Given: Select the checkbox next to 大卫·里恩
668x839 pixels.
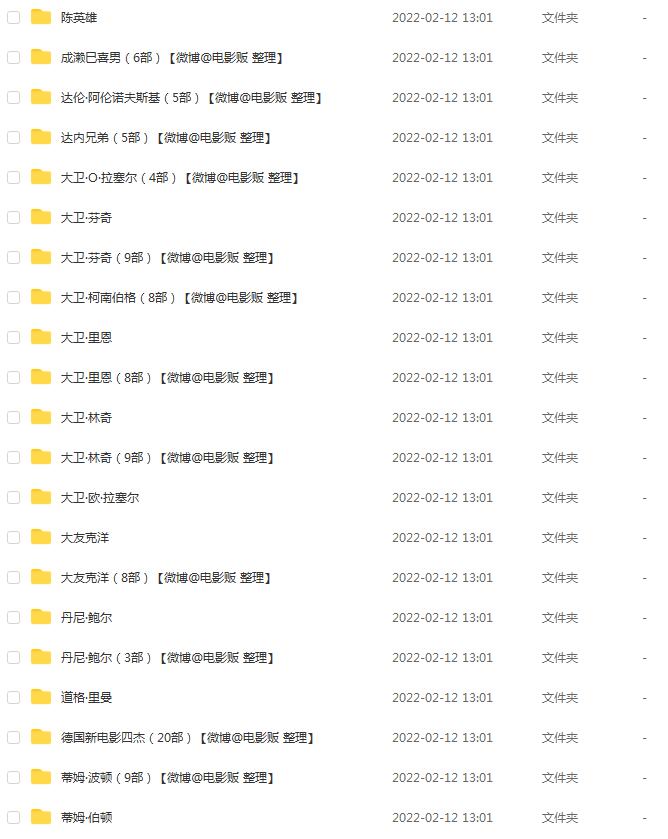Looking at the screenshot, I should click(13, 338).
